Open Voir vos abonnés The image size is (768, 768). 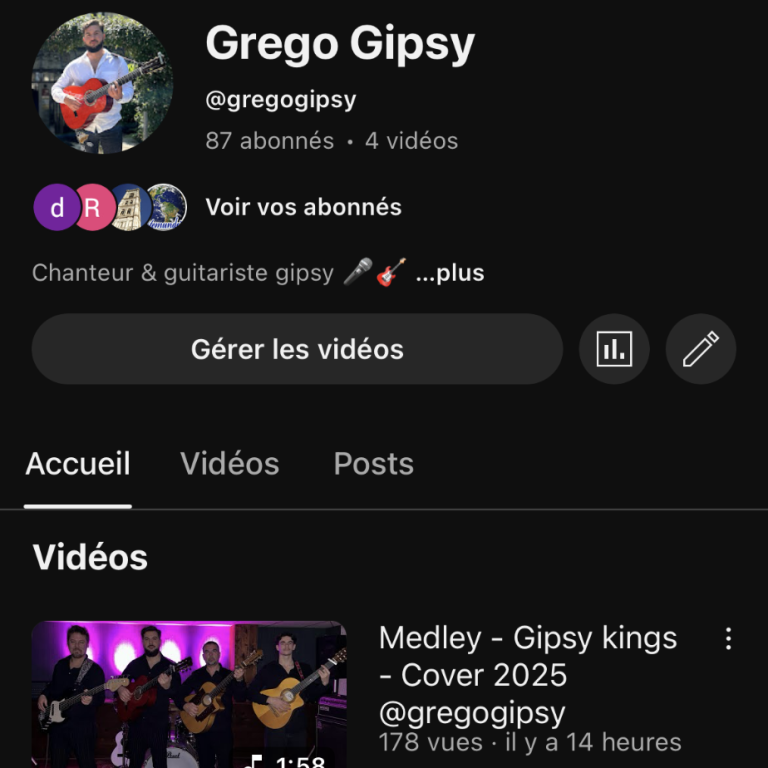tap(303, 207)
